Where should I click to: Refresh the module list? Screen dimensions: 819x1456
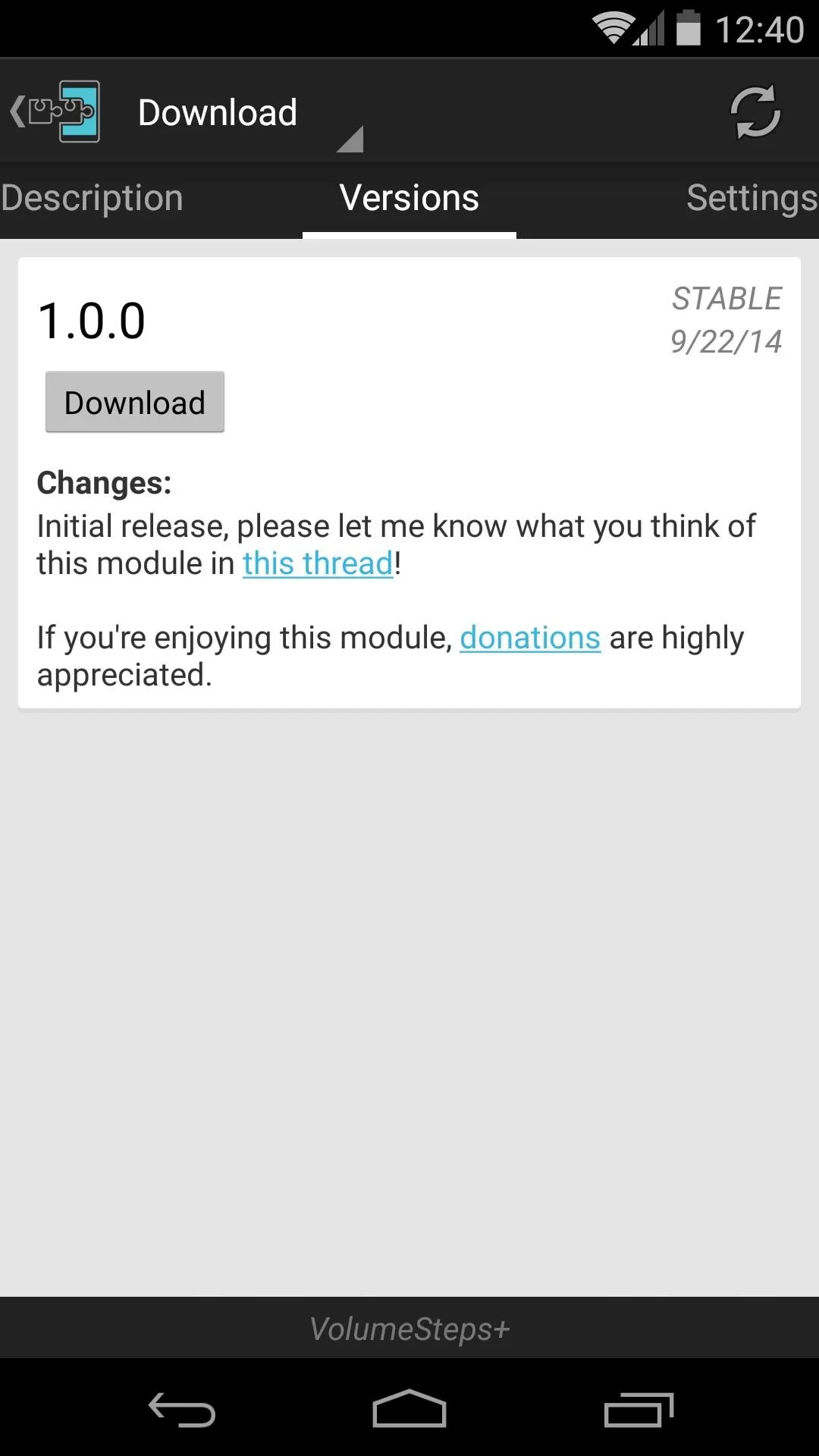coord(755,112)
